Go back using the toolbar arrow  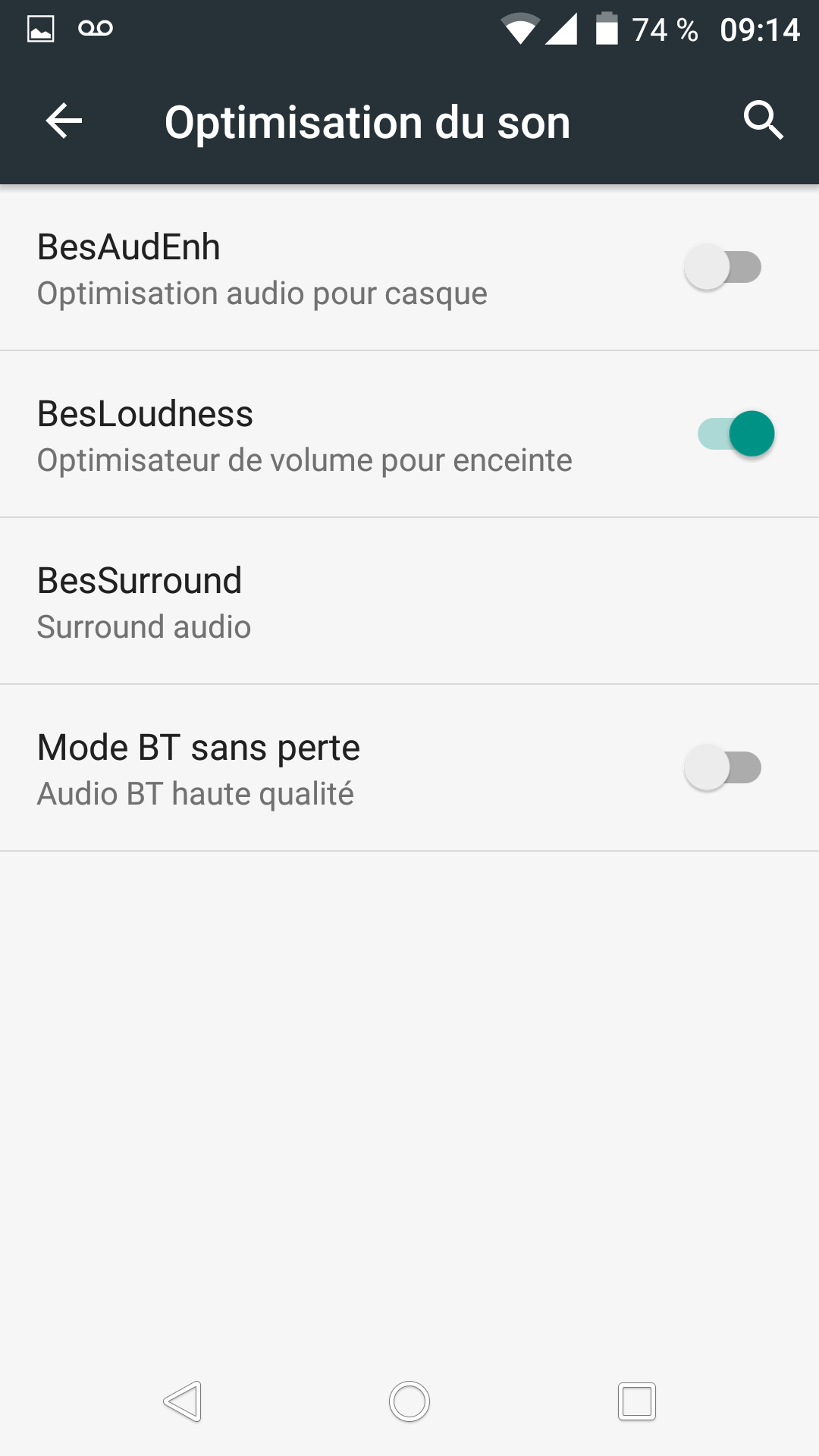pyautogui.click(x=64, y=121)
